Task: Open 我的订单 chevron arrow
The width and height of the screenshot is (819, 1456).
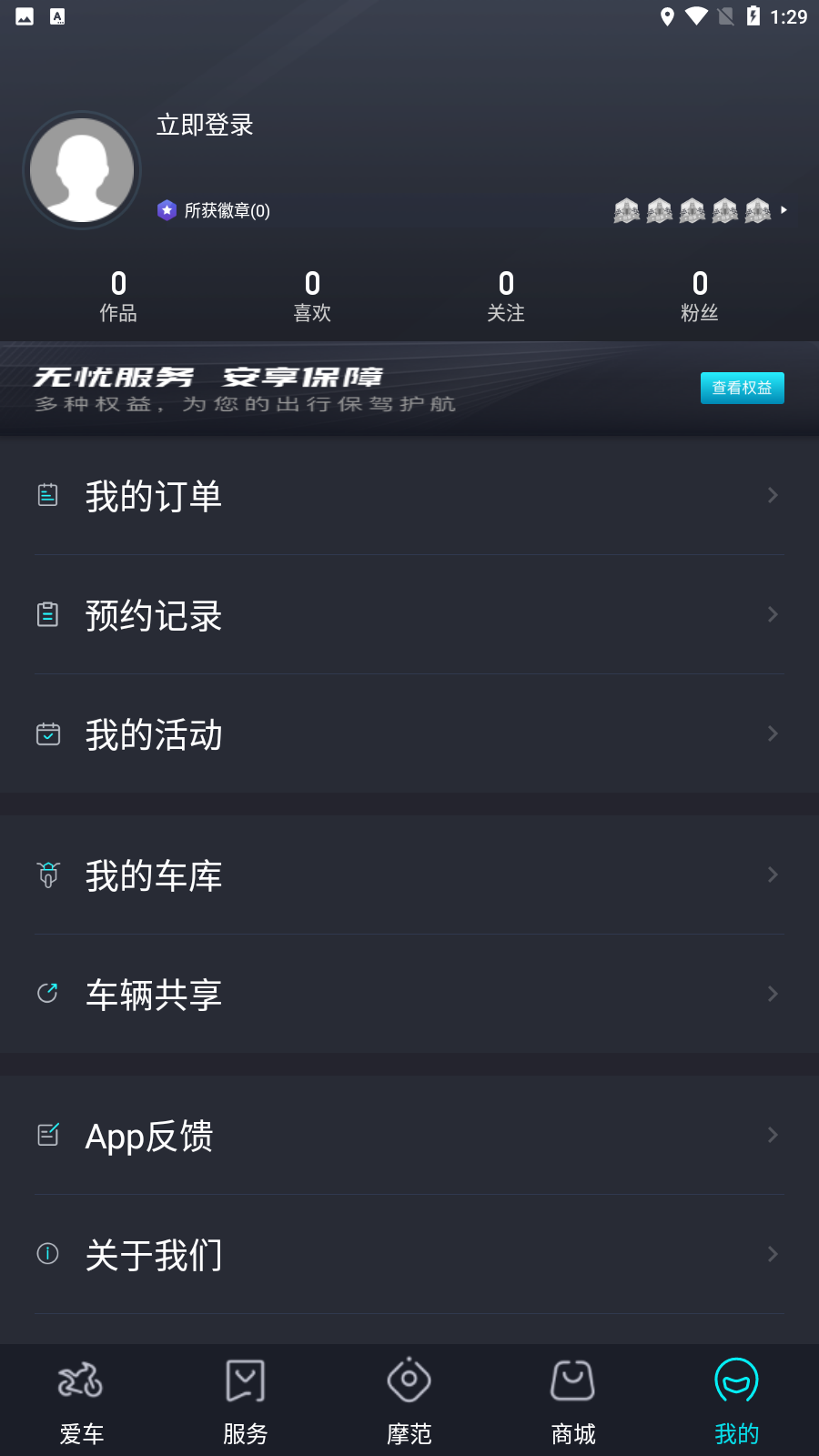Action: [x=772, y=494]
